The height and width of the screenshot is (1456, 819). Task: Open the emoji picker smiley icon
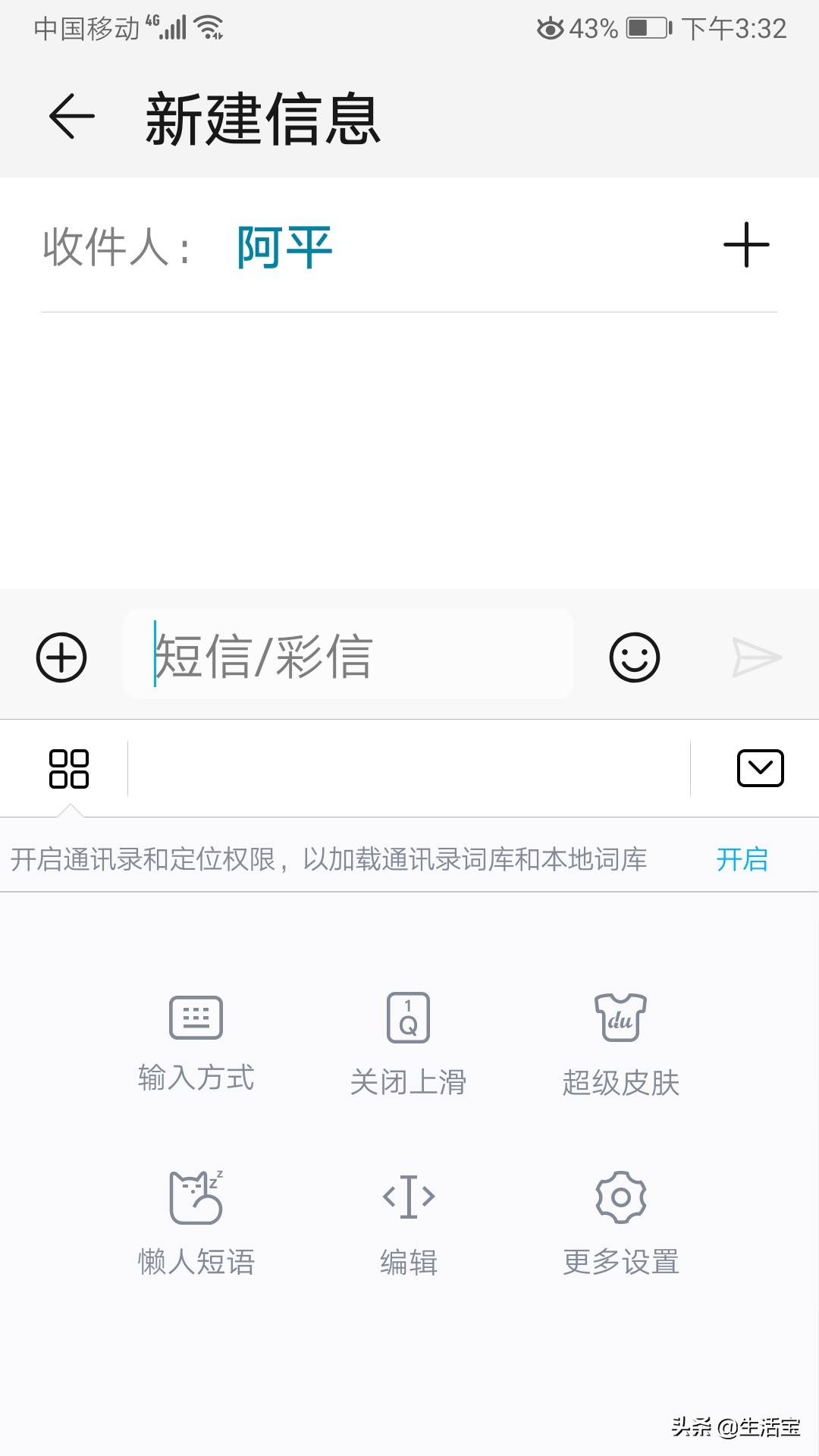[635, 657]
